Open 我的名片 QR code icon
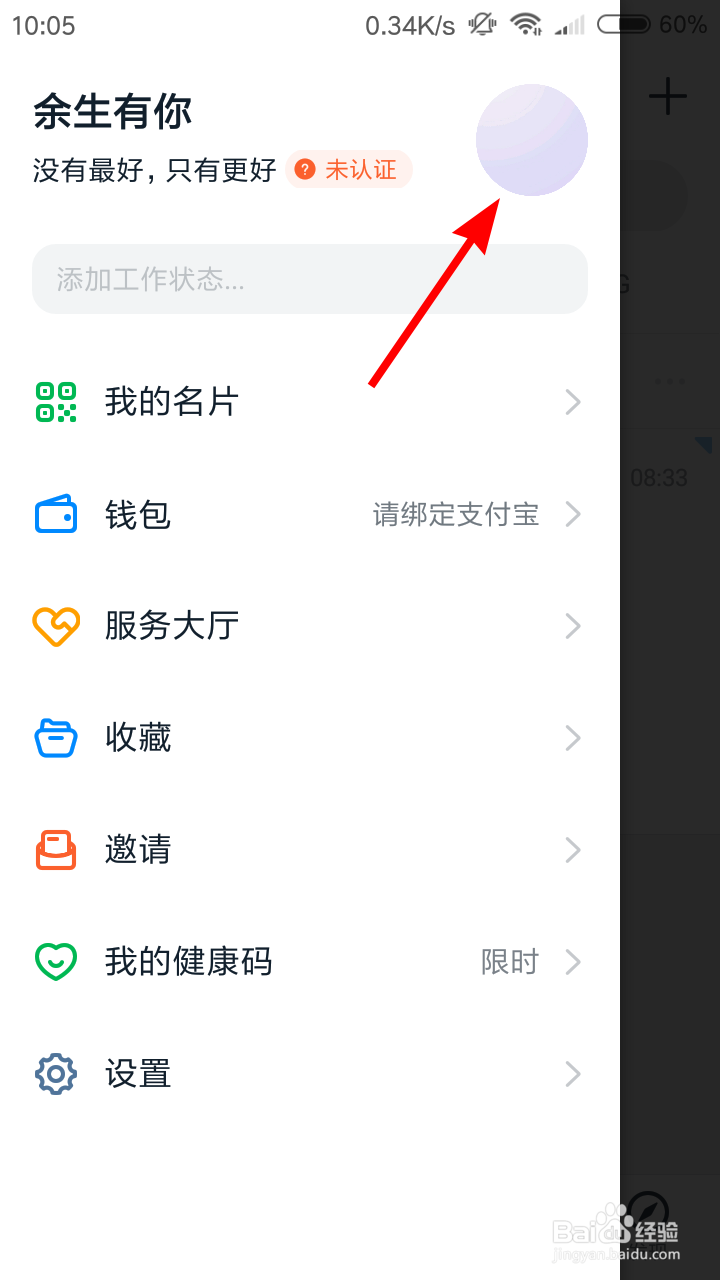This screenshot has height=1280, width=720. 56,402
